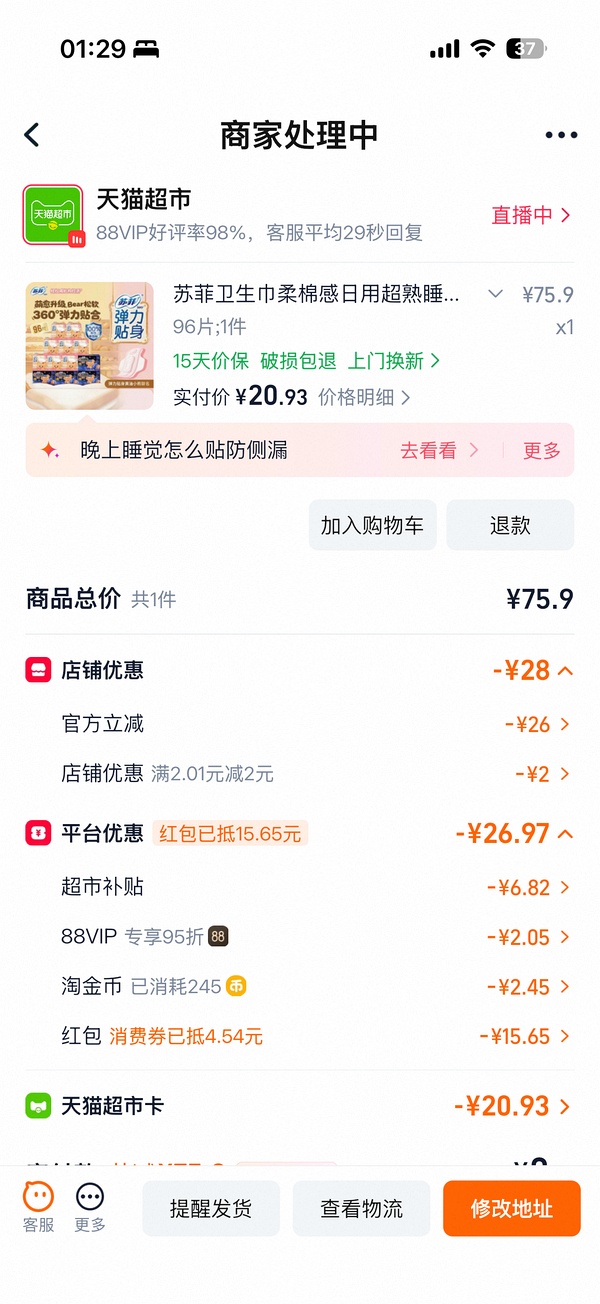Open the 苏菲卫生巾 product thumbnail
Image resolution: width=600 pixels, height=1304 pixels.
pyautogui.click(x=90, y=346)
